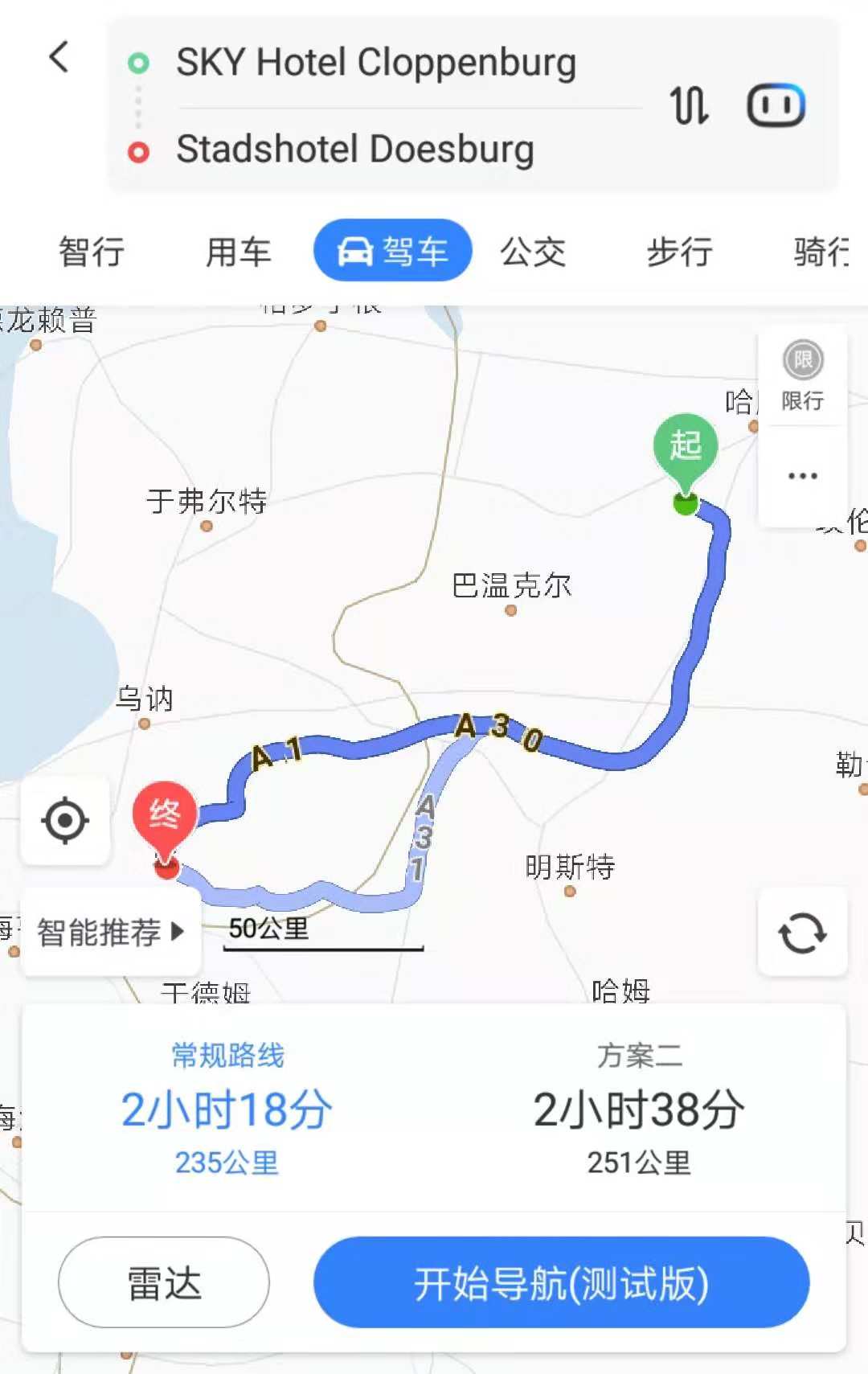Edit destination Stadshotel Doesburg
Viewport: 868px width, 1374px height.
point(355,150)
